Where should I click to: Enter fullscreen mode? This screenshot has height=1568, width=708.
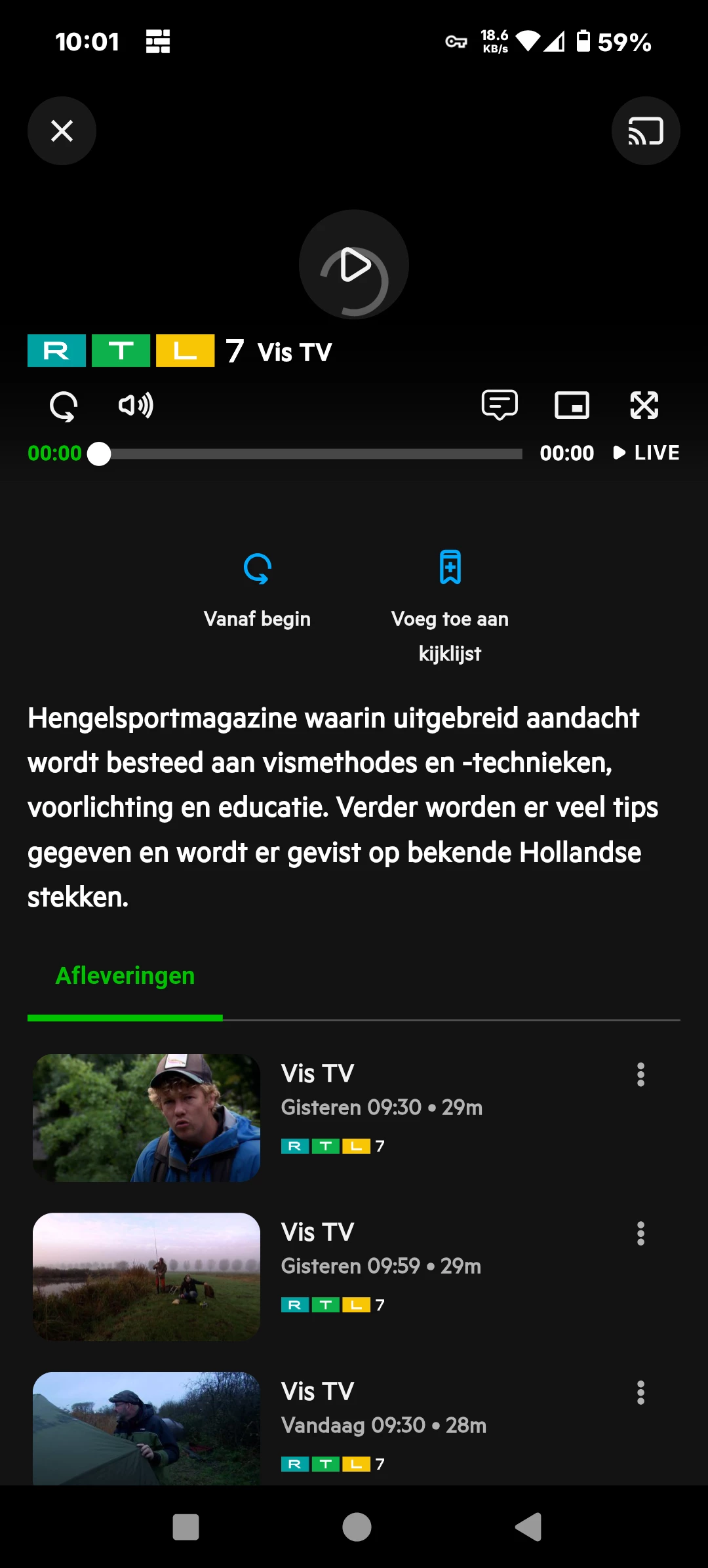(644, 406)
